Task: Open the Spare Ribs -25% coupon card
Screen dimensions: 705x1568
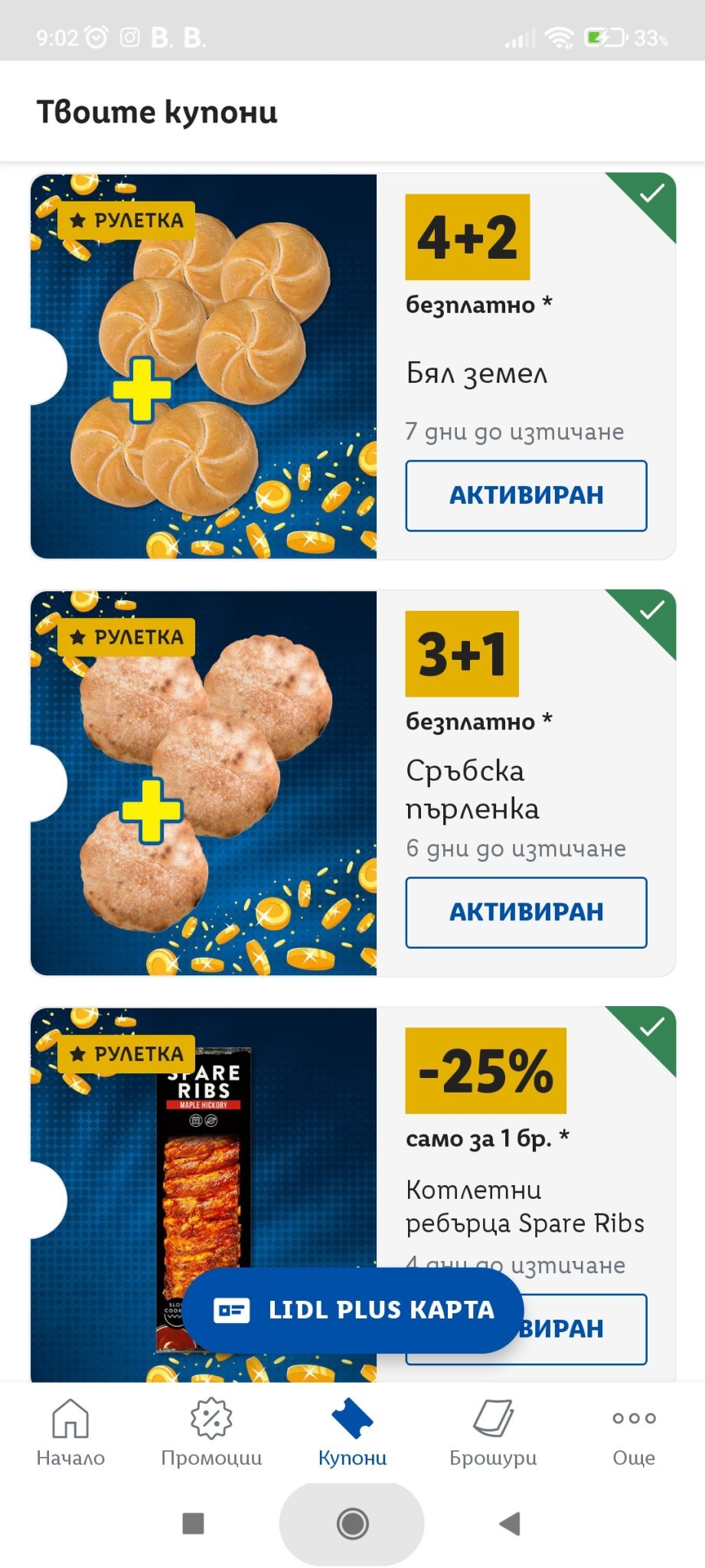Action: coord(353,1194)
